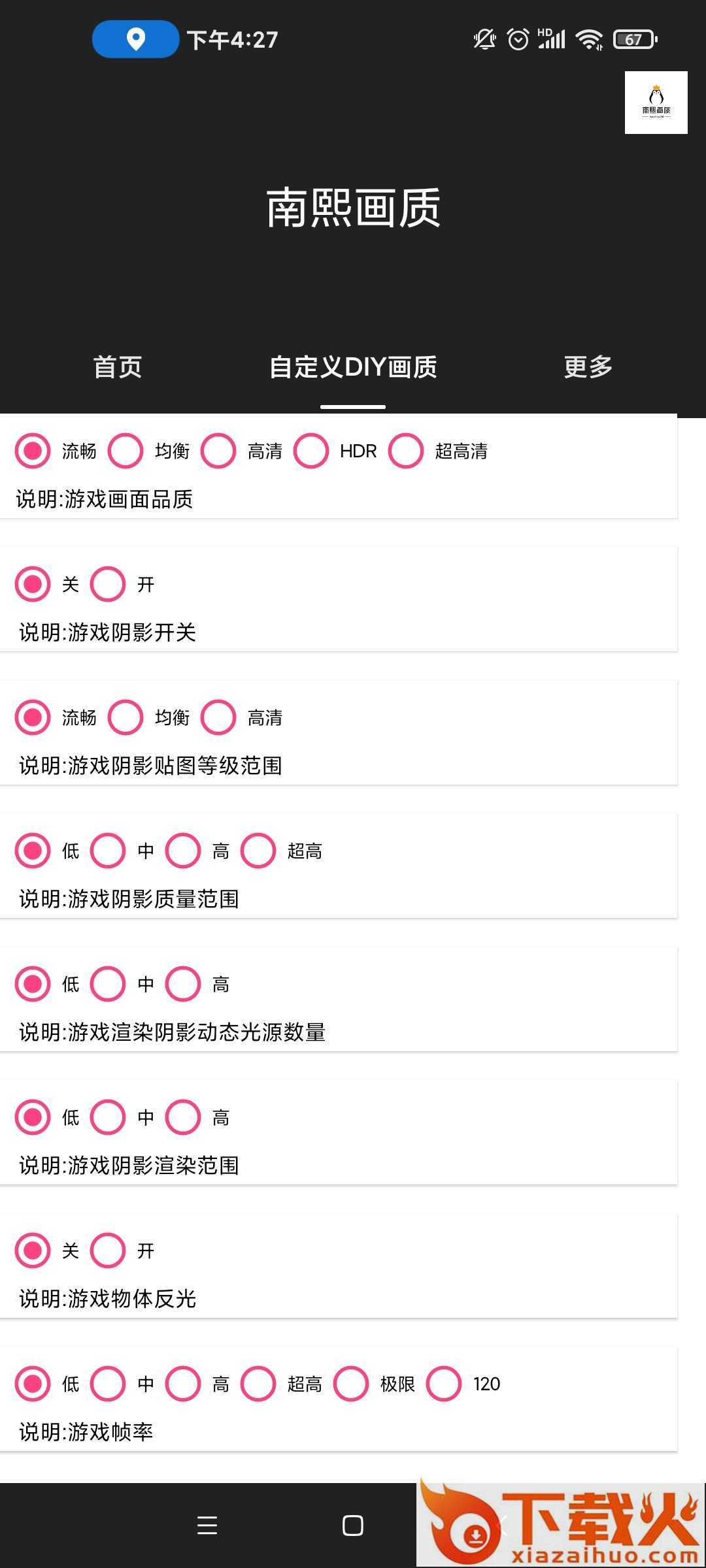Pick 高 for 游戏阴影质量范围

(183, 851)
